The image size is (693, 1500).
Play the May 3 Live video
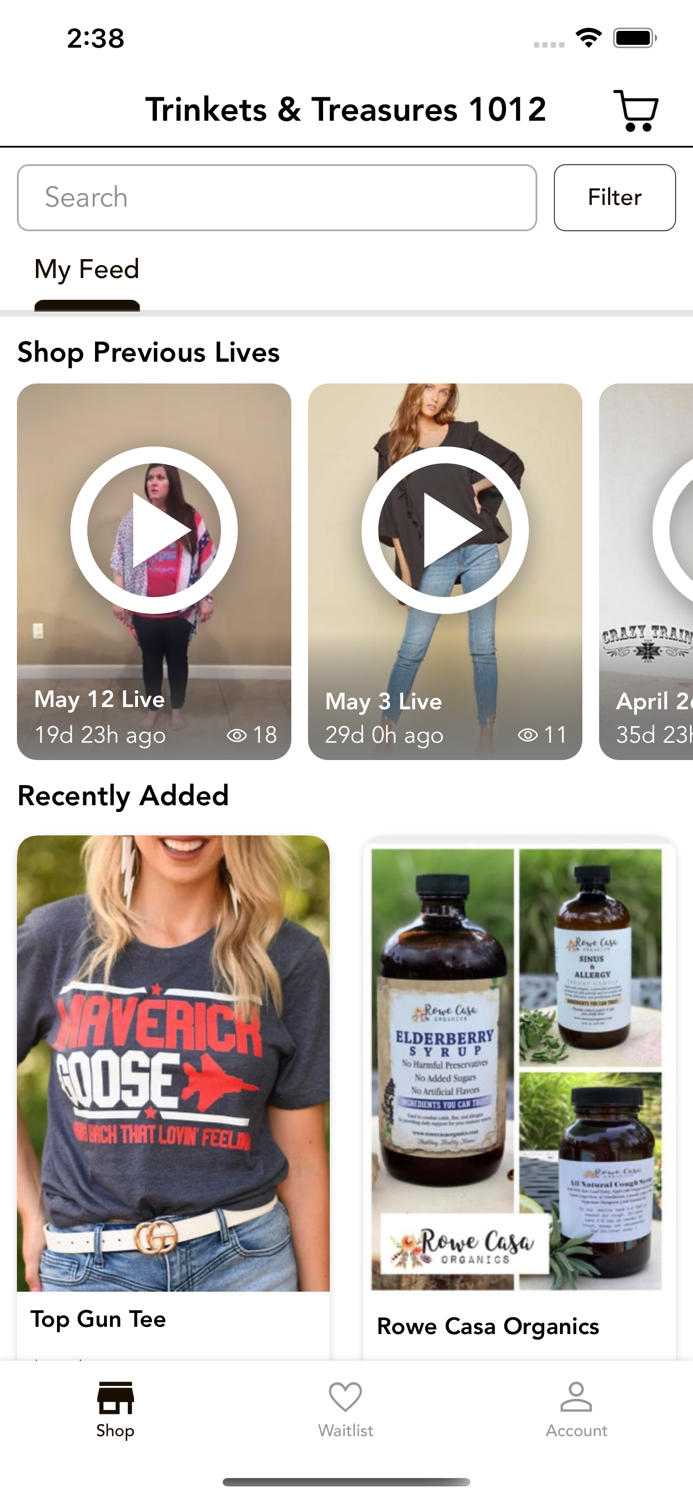(445, 530)
